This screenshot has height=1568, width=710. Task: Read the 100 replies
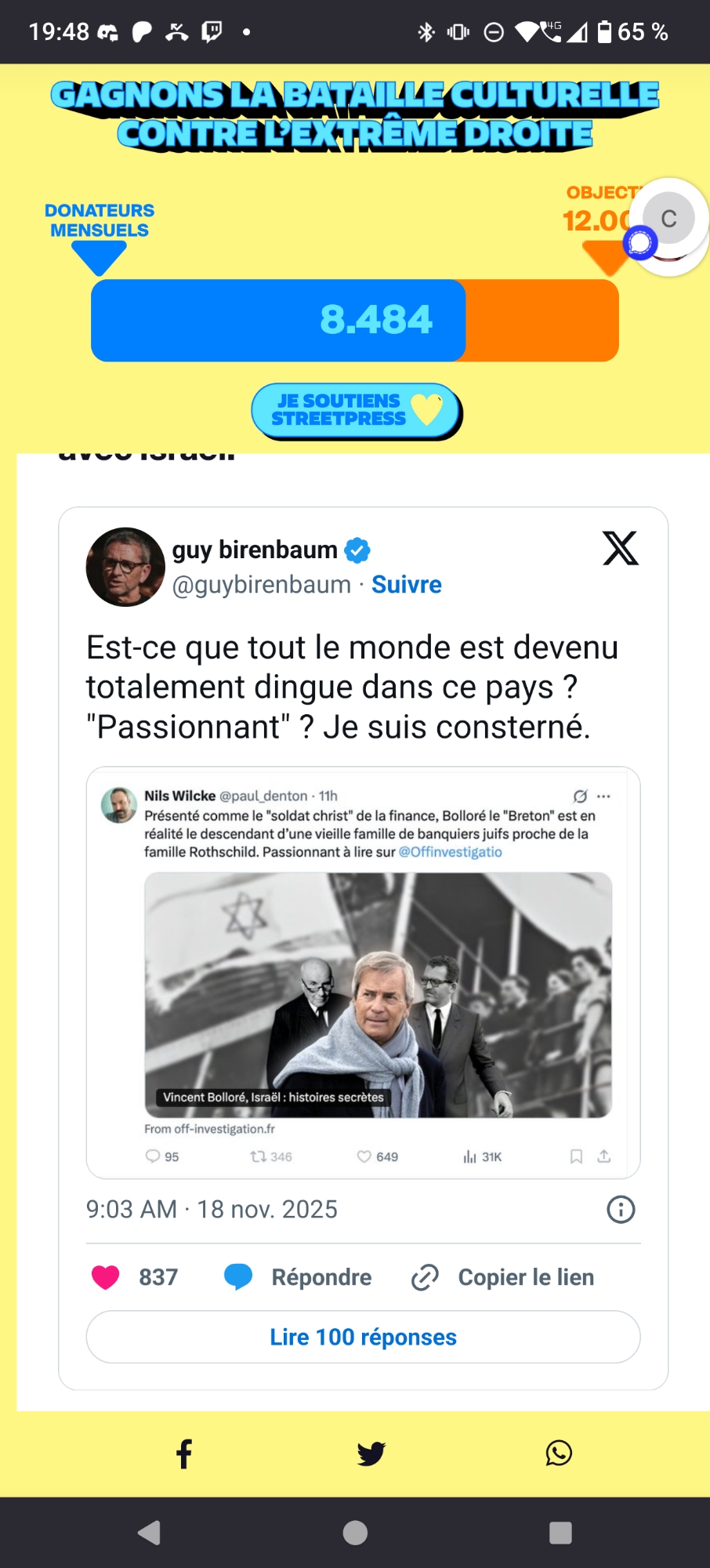coord(363,1337)
